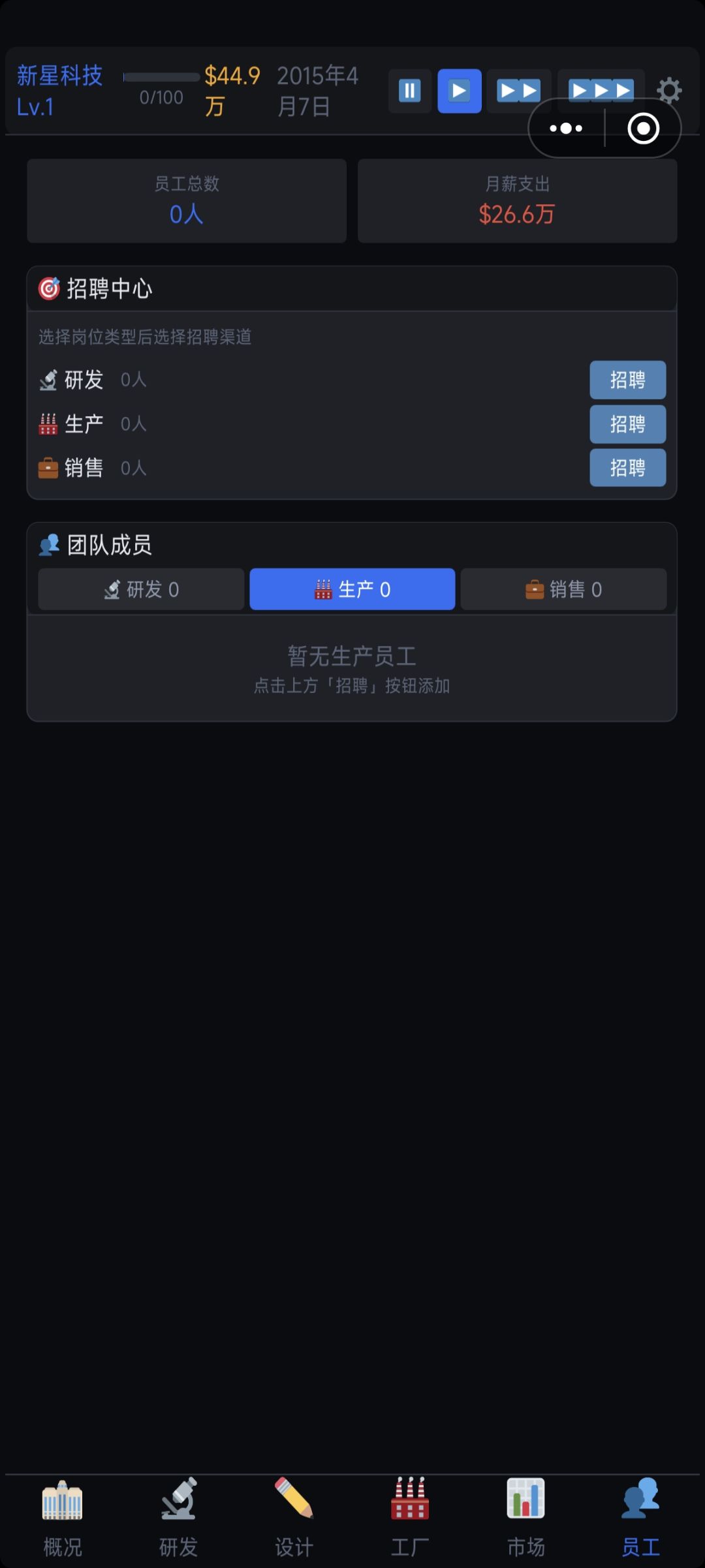Open the mini program more options menu
The width and height of the screenshot is (705, 1568).
click(x=566, y=129)
